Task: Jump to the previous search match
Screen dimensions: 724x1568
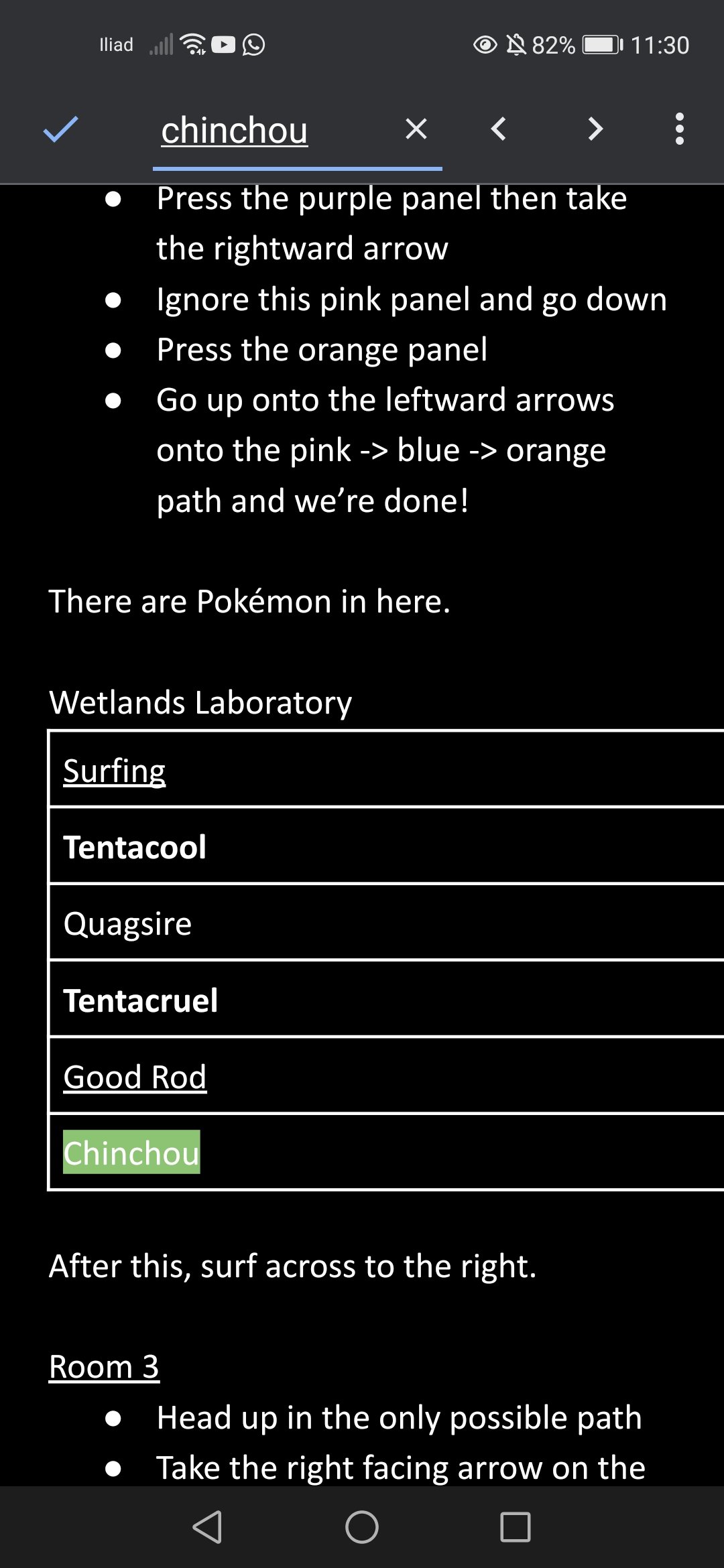Action: 498,129
